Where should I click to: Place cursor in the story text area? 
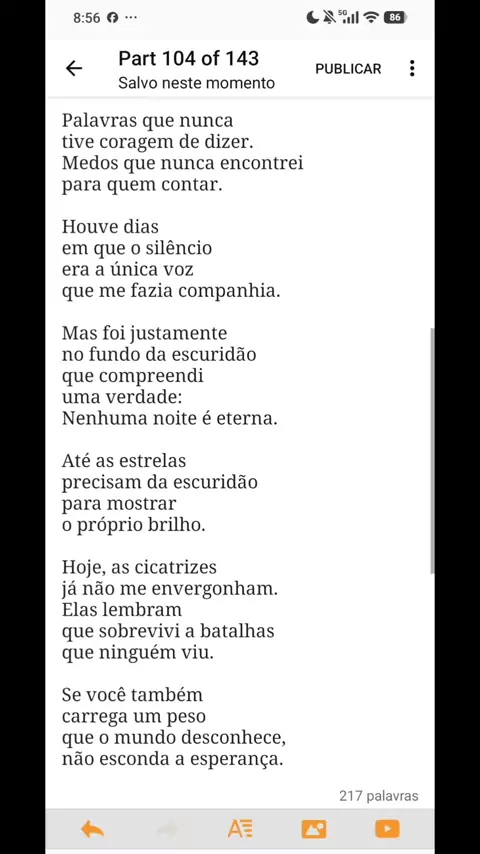click(x=240, y=440)
